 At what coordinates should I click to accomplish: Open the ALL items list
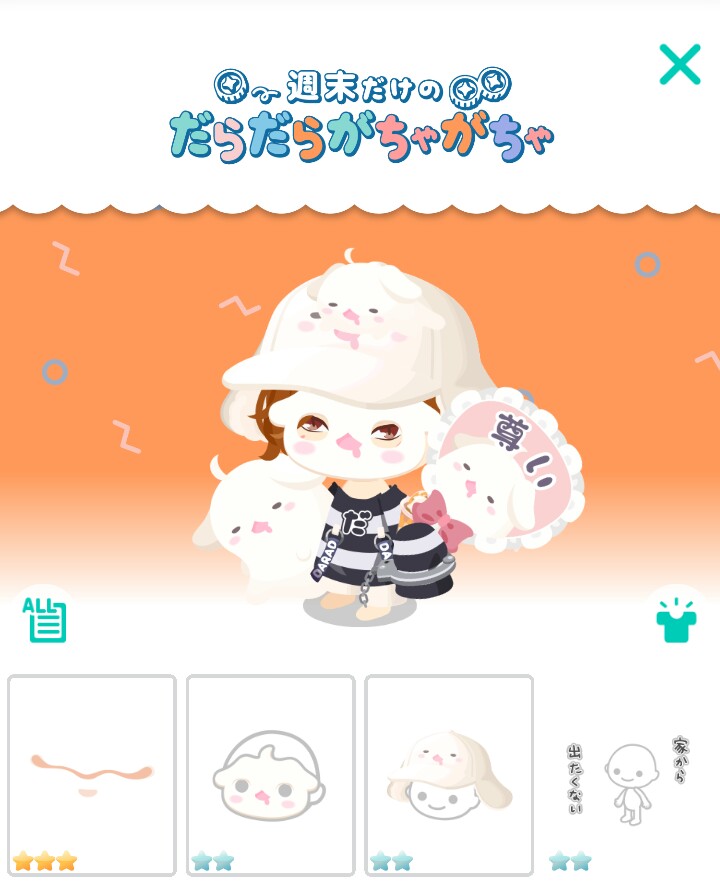[45, 619]
